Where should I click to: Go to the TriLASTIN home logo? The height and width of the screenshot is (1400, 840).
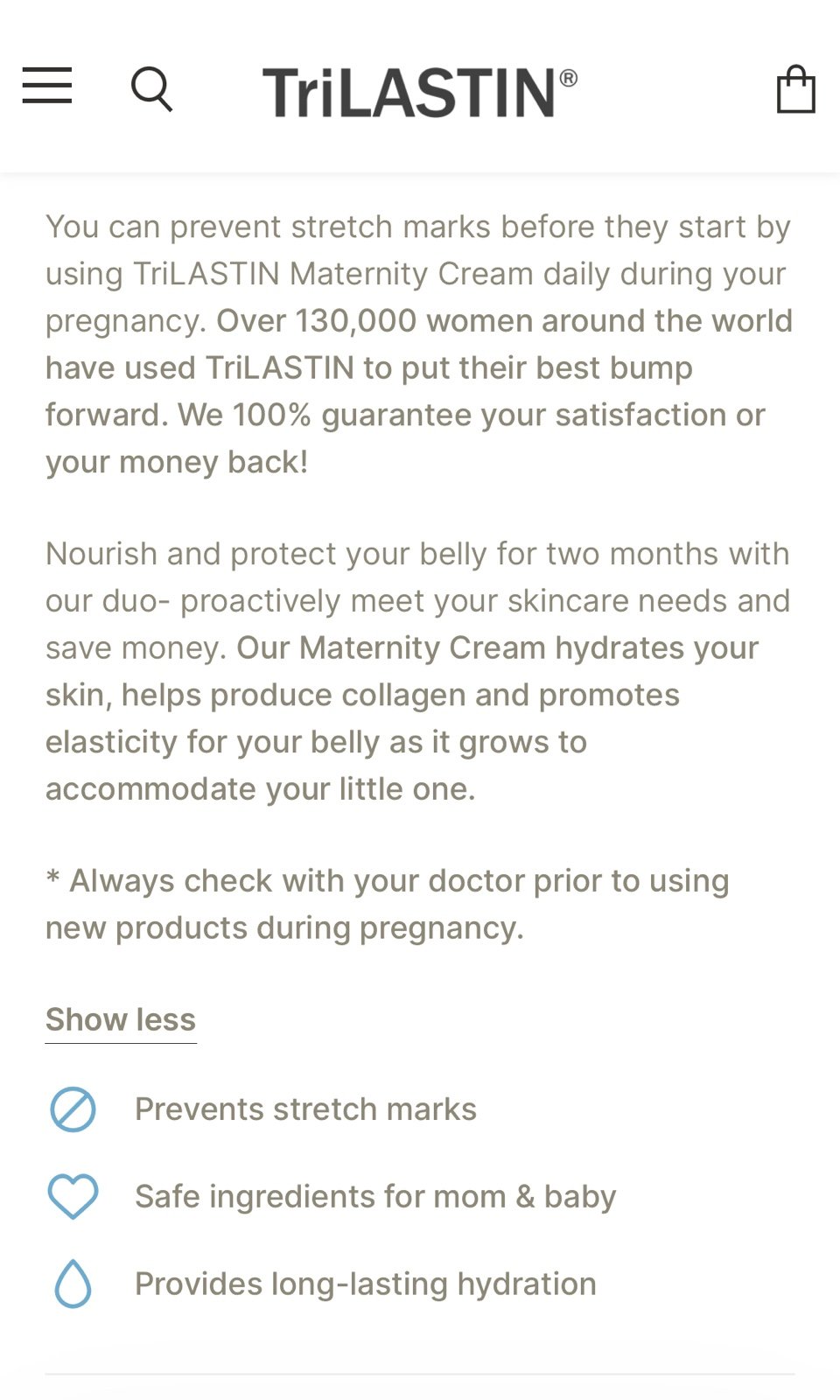coord(420,92)
